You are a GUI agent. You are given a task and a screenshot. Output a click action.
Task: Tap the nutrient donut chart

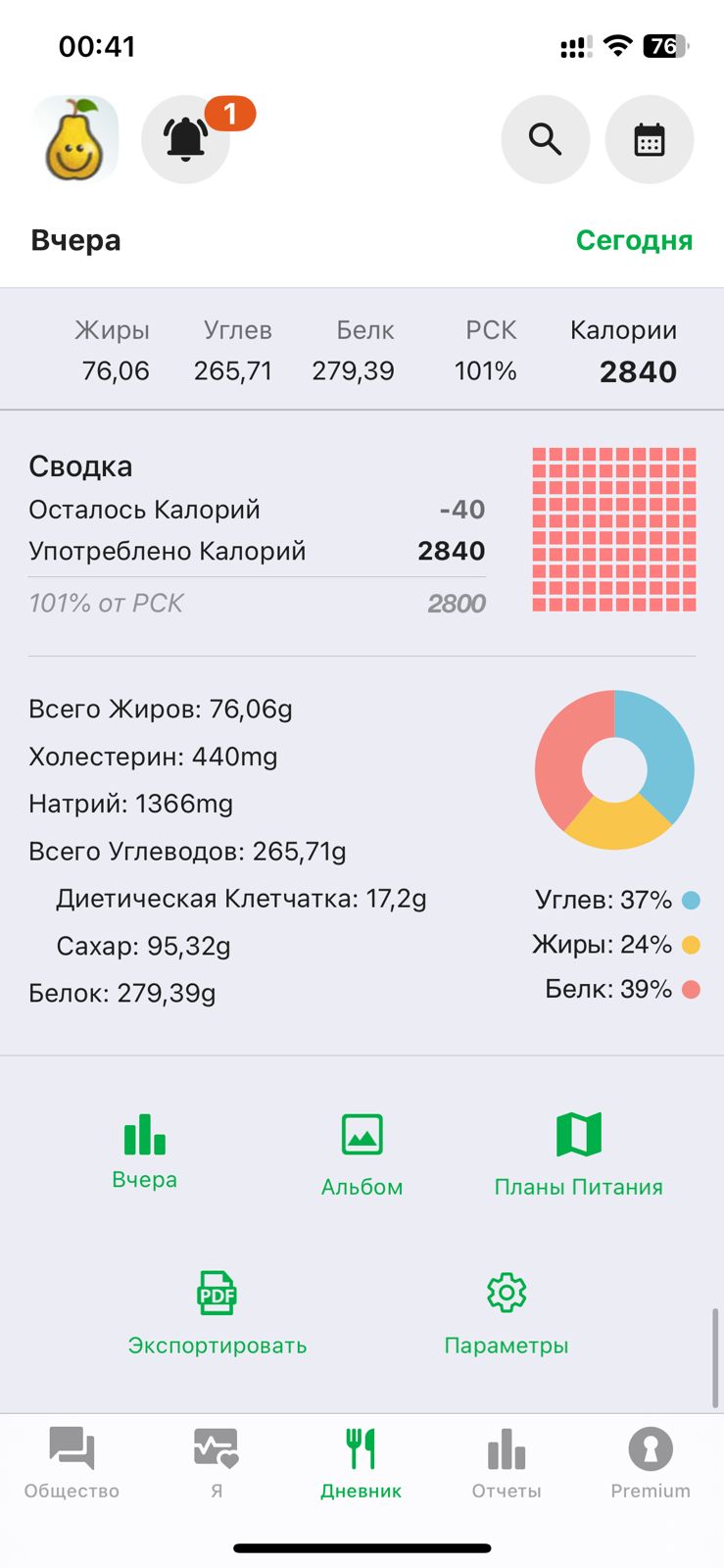point(613,770)
